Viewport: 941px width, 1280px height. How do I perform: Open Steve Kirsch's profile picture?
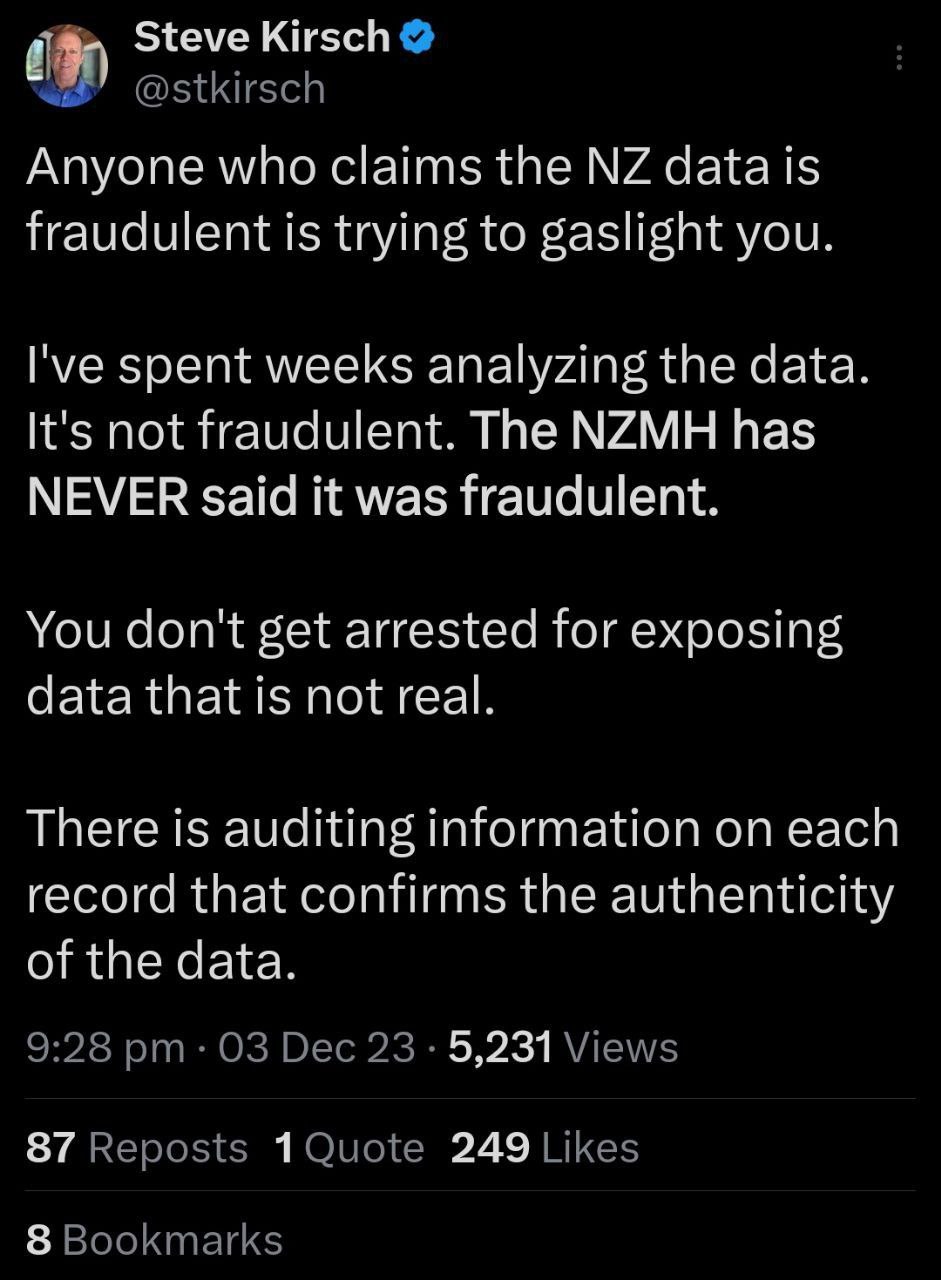(x=67, y=65)
